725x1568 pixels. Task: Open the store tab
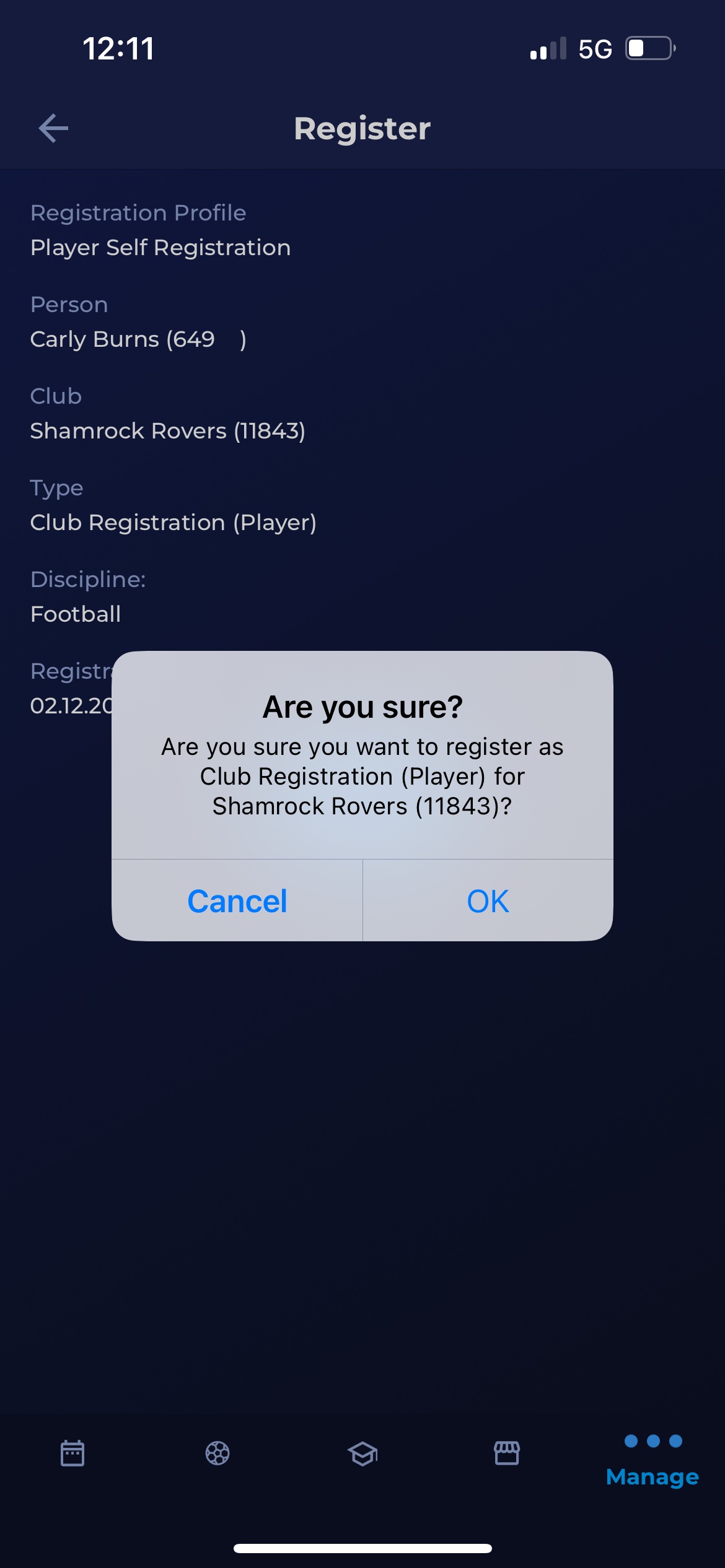coord(507,1453)
